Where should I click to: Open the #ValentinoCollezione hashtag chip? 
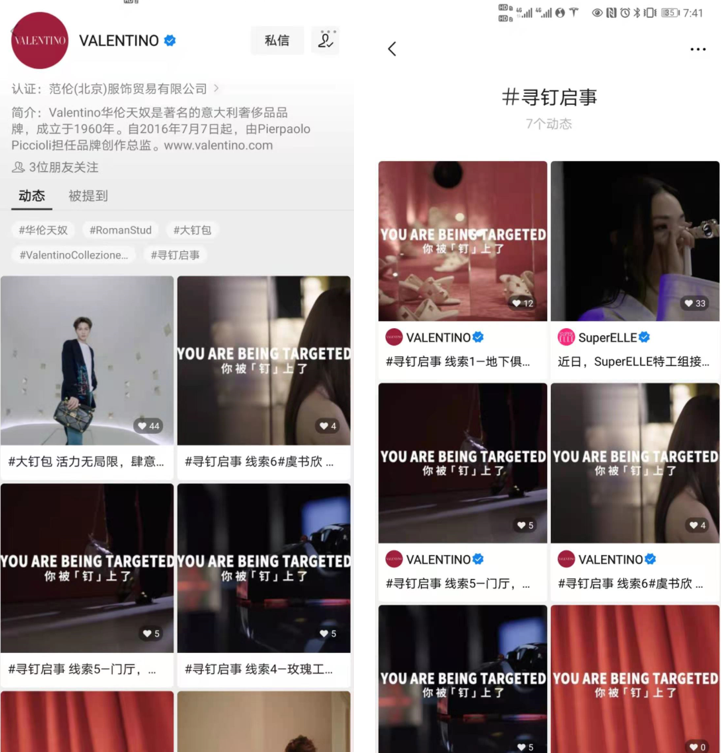point(73,255)
